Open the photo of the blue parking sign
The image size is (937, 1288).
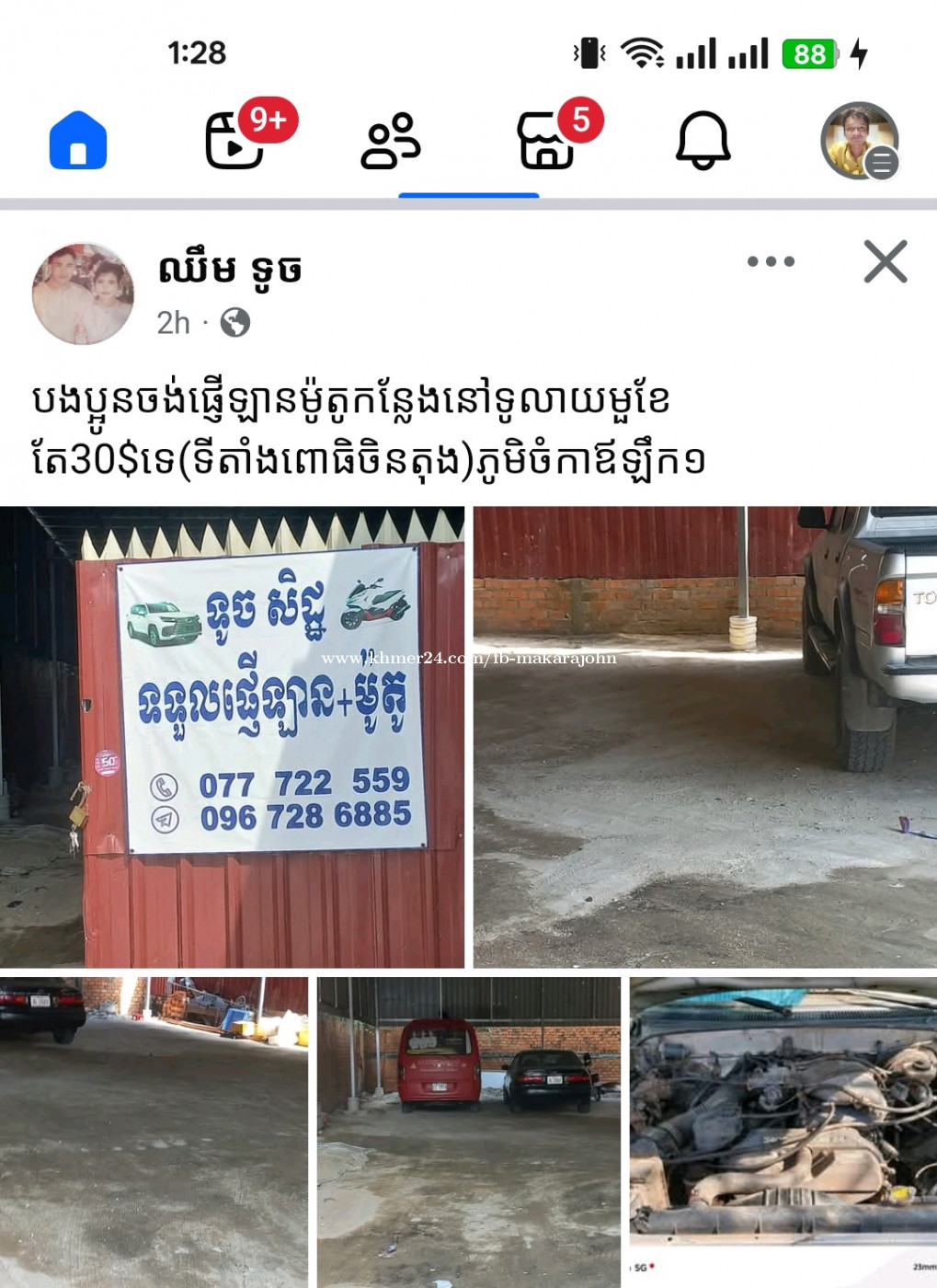tap(232, 736)
